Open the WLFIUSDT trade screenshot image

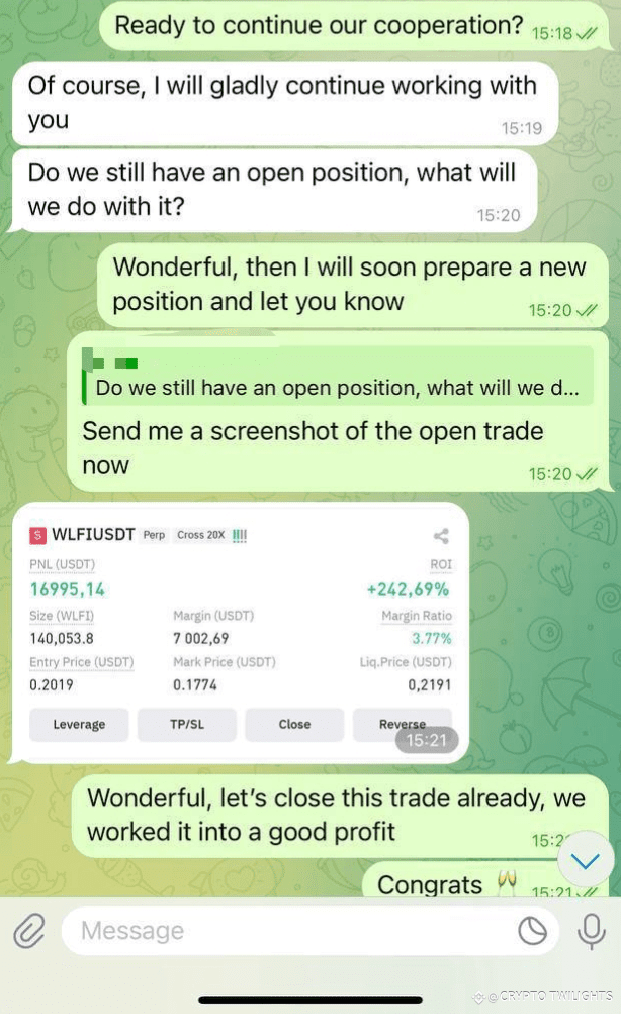(240, 632)
